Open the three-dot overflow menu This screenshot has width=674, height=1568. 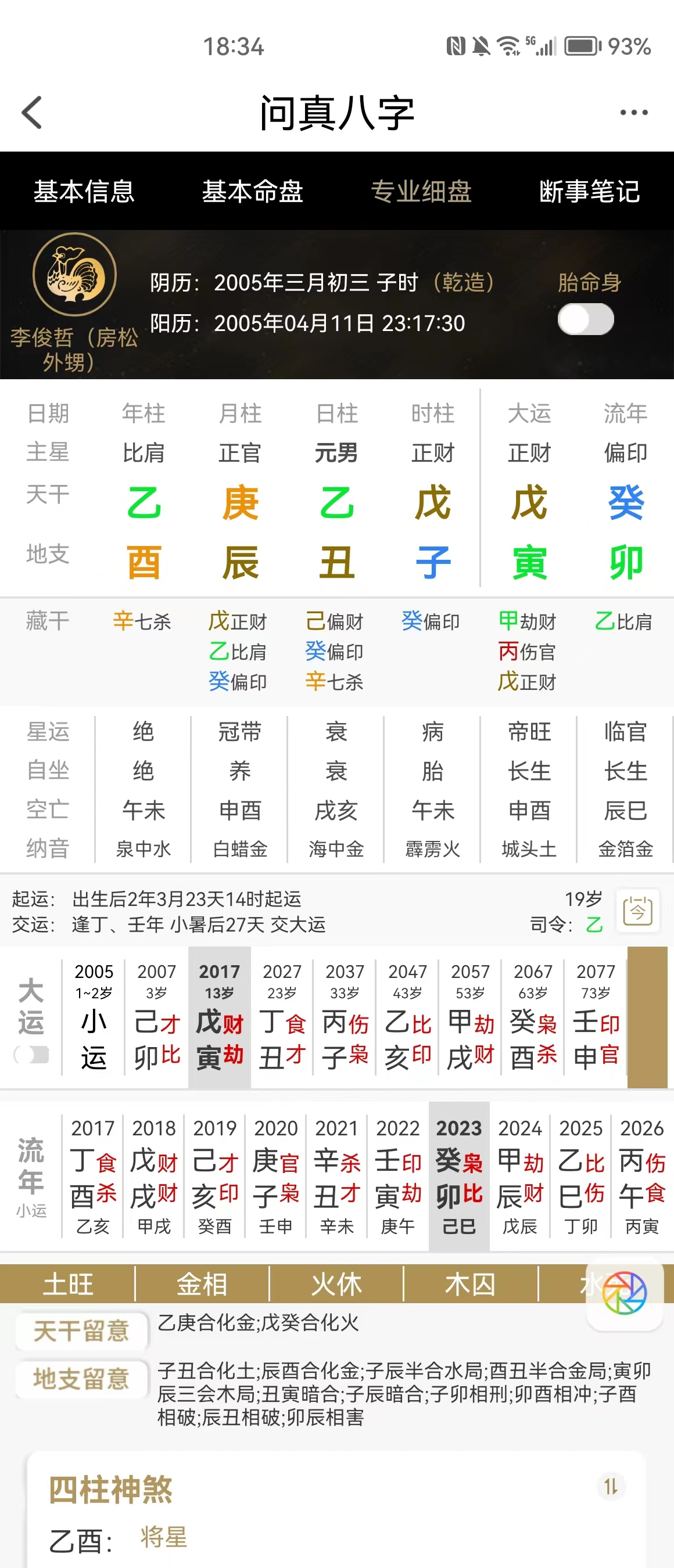tap(633, 113)
